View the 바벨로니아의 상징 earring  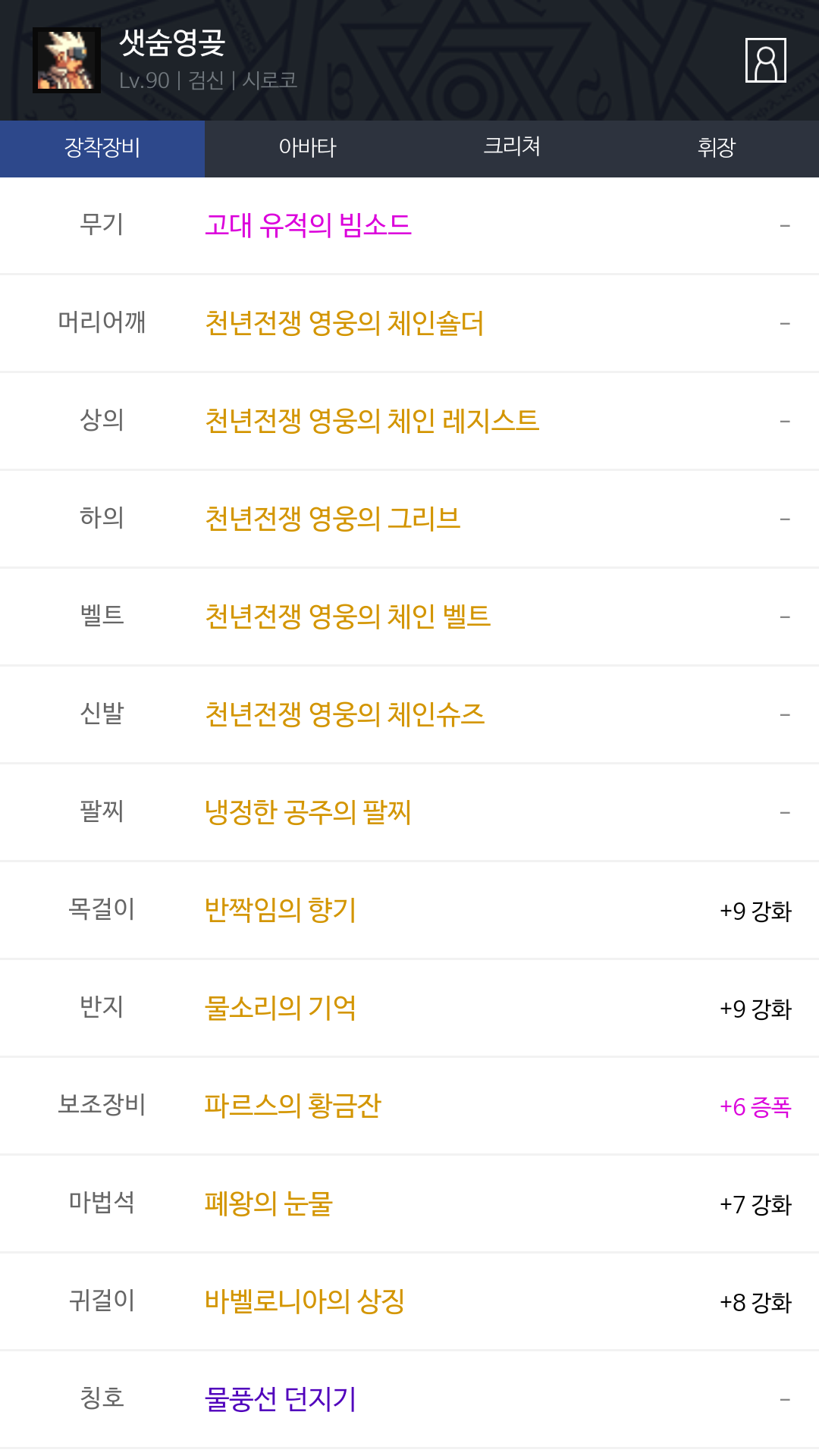(x=305, y=1301)
